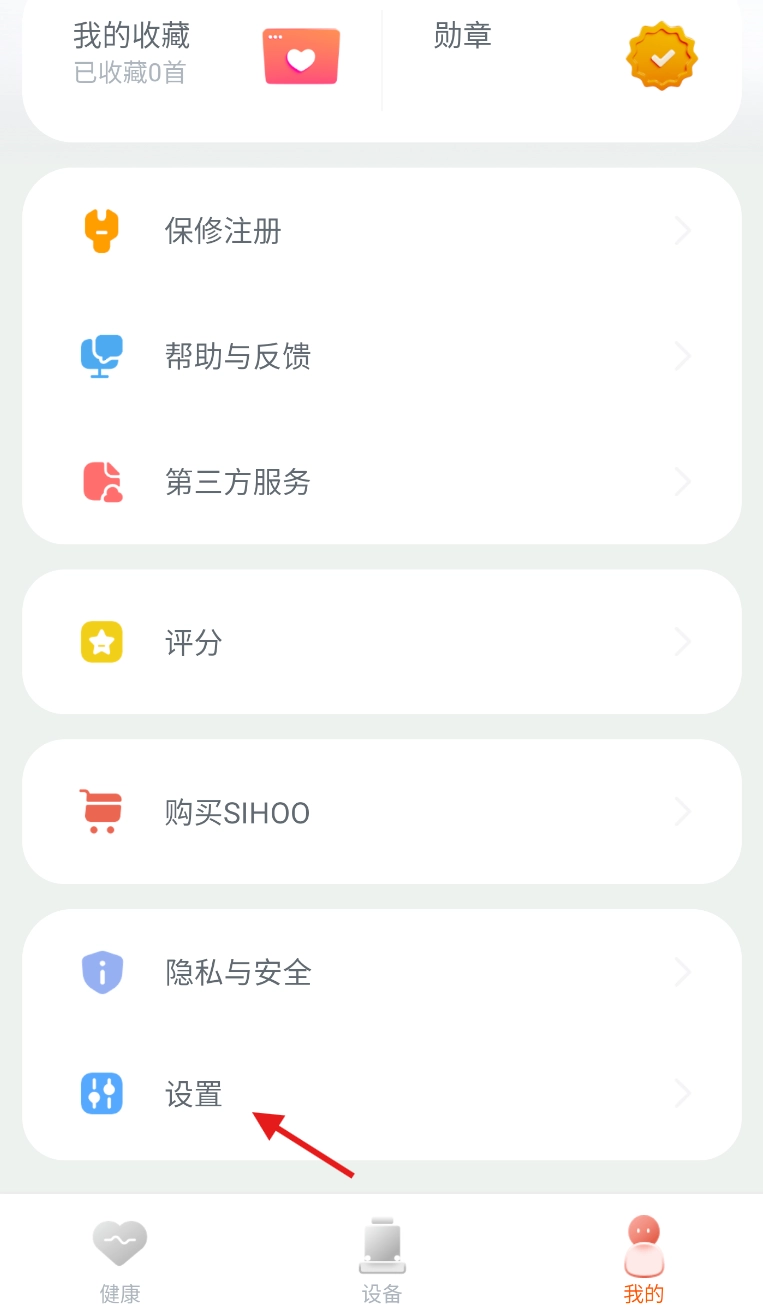Image resolution: width=763 pixels, height=1311 pixels.
Task: Open 购买SIHOO shop row
Action: (381, 812)
